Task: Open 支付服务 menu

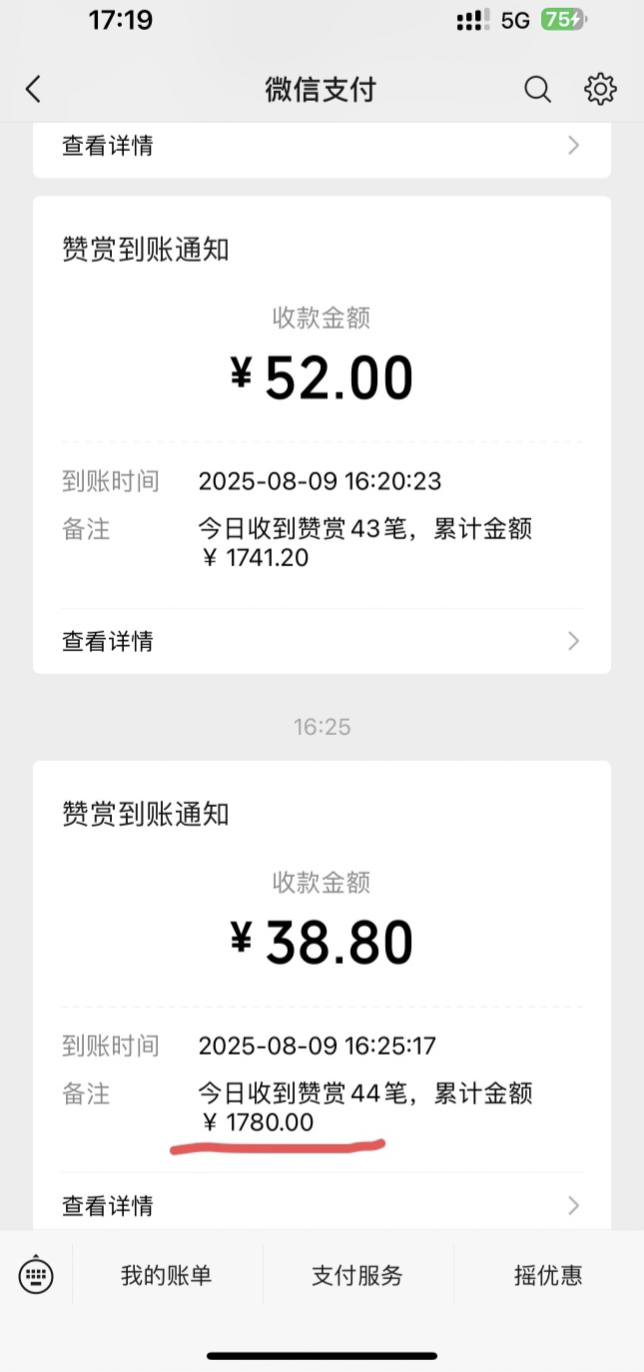Action: 357,1275
